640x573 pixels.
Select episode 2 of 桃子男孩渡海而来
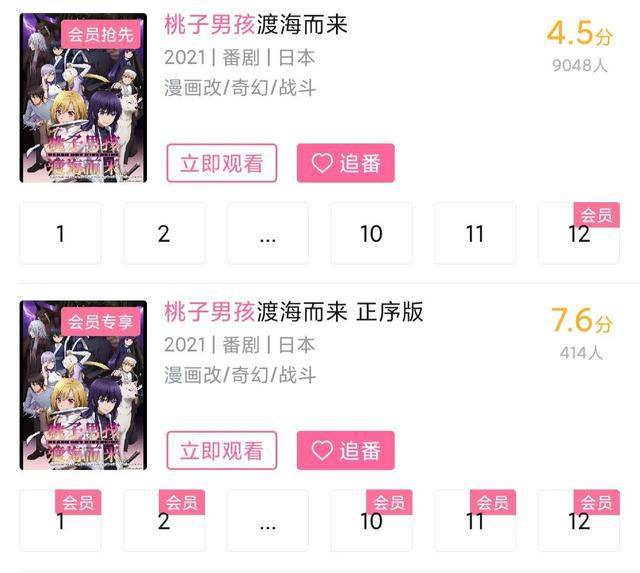point(164,234)
